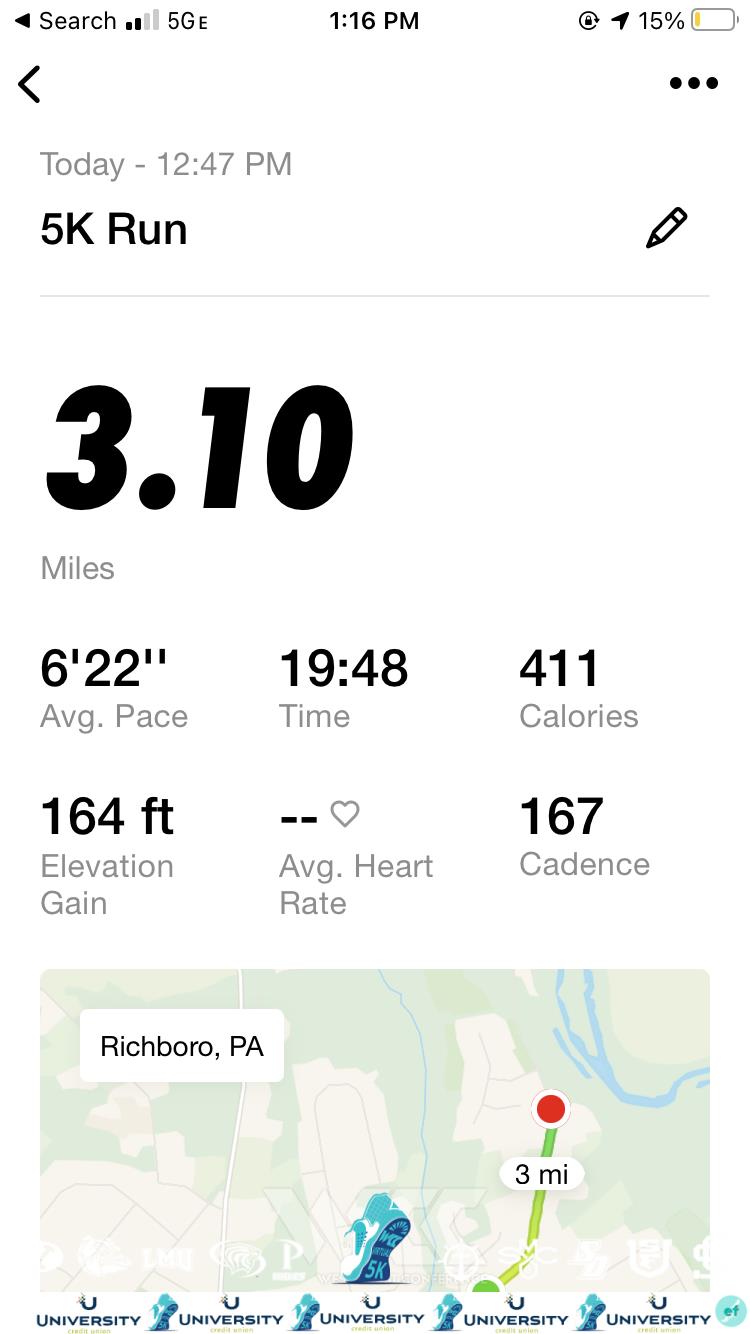Screen dimensions: 750x1334
Task: Edit the 5K Run title
Action: pyautogui.click(x=666, y=228)
